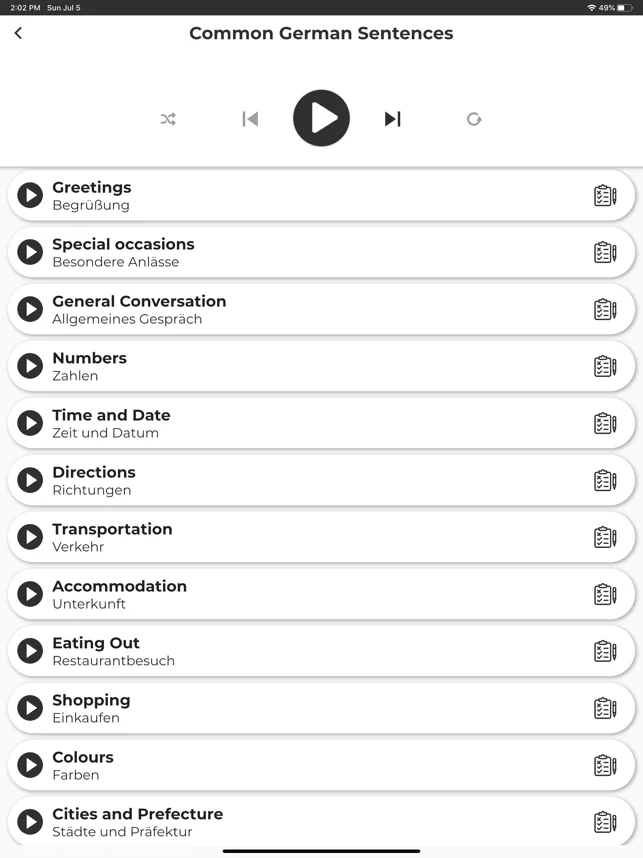This screenshot has height=858, width=643.
Task: Open the Transportation lesson
Action: click(x=321, y=537)
